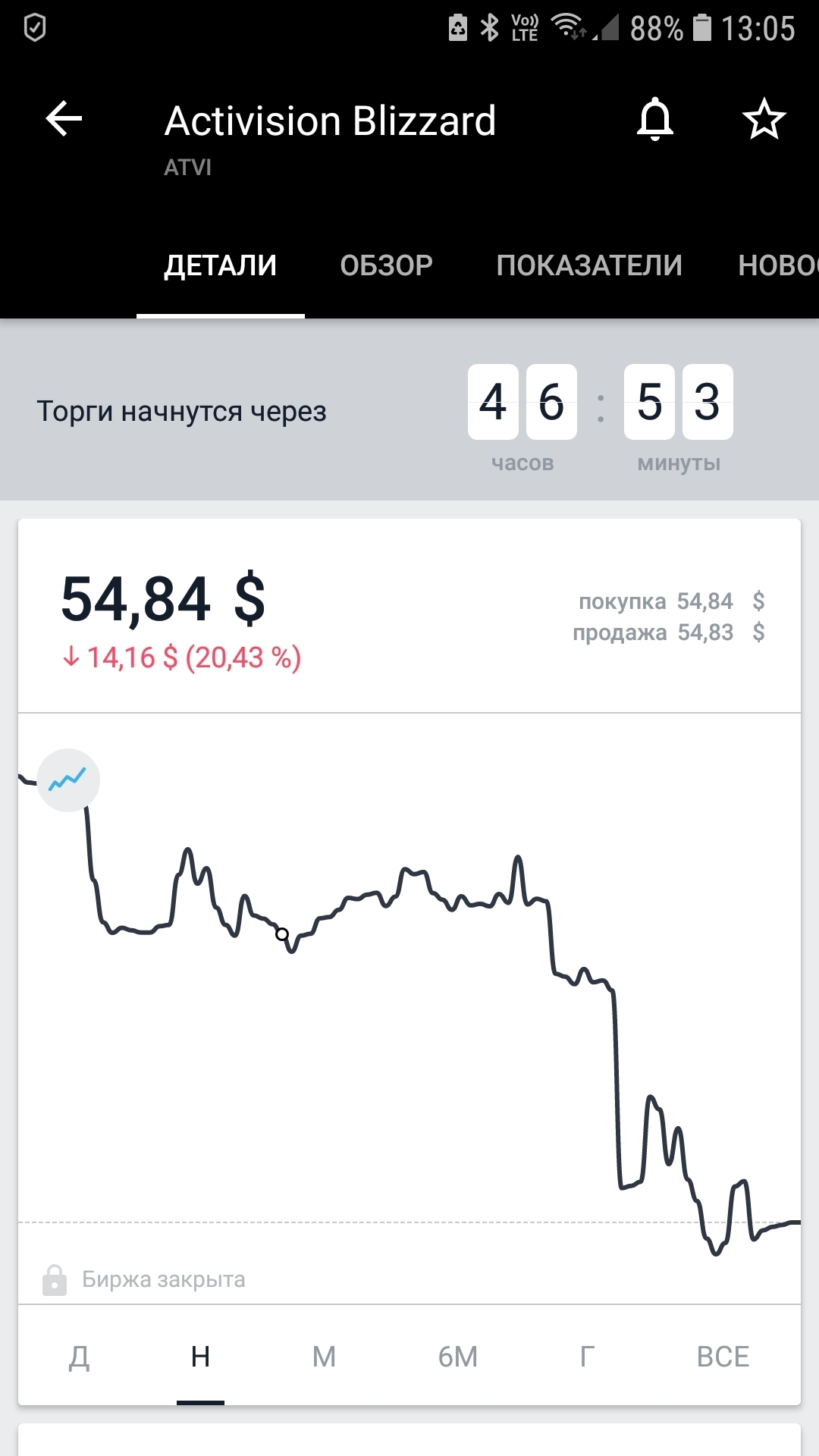Viewport: 819px width, 1456px height.
Task: Add Activision Blizzard to favorites with star
Action: pos(764,120)
